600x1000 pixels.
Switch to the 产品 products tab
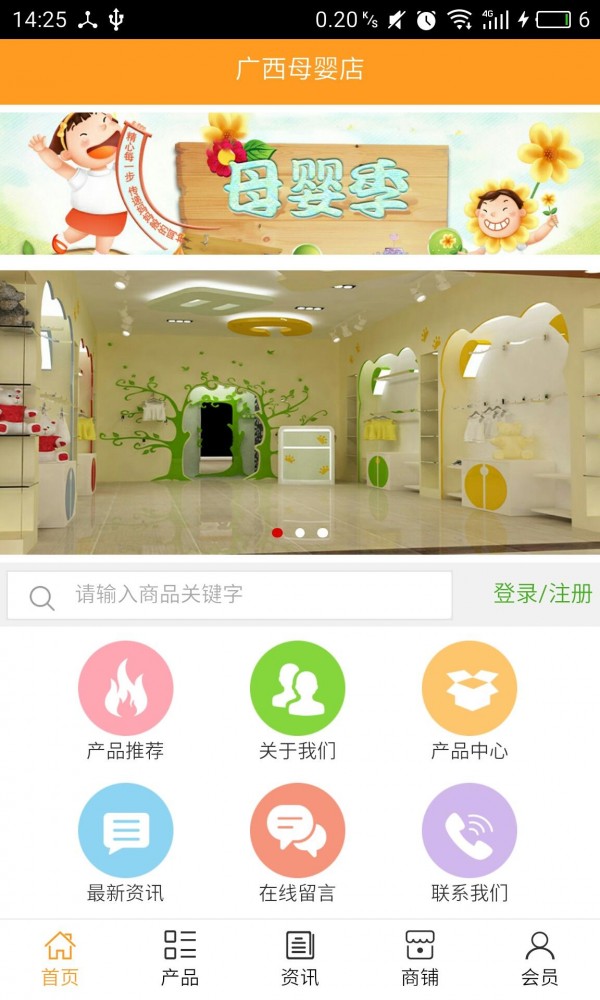coord(180,958)
